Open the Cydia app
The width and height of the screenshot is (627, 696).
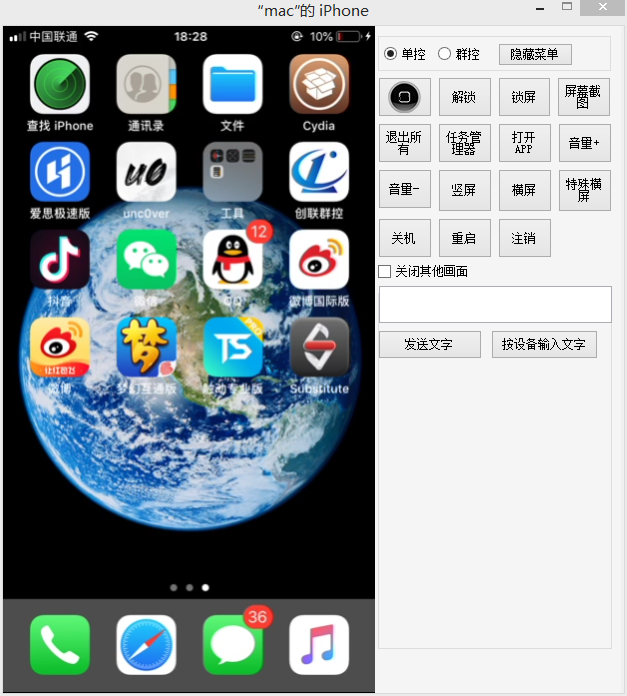point(319,85)
